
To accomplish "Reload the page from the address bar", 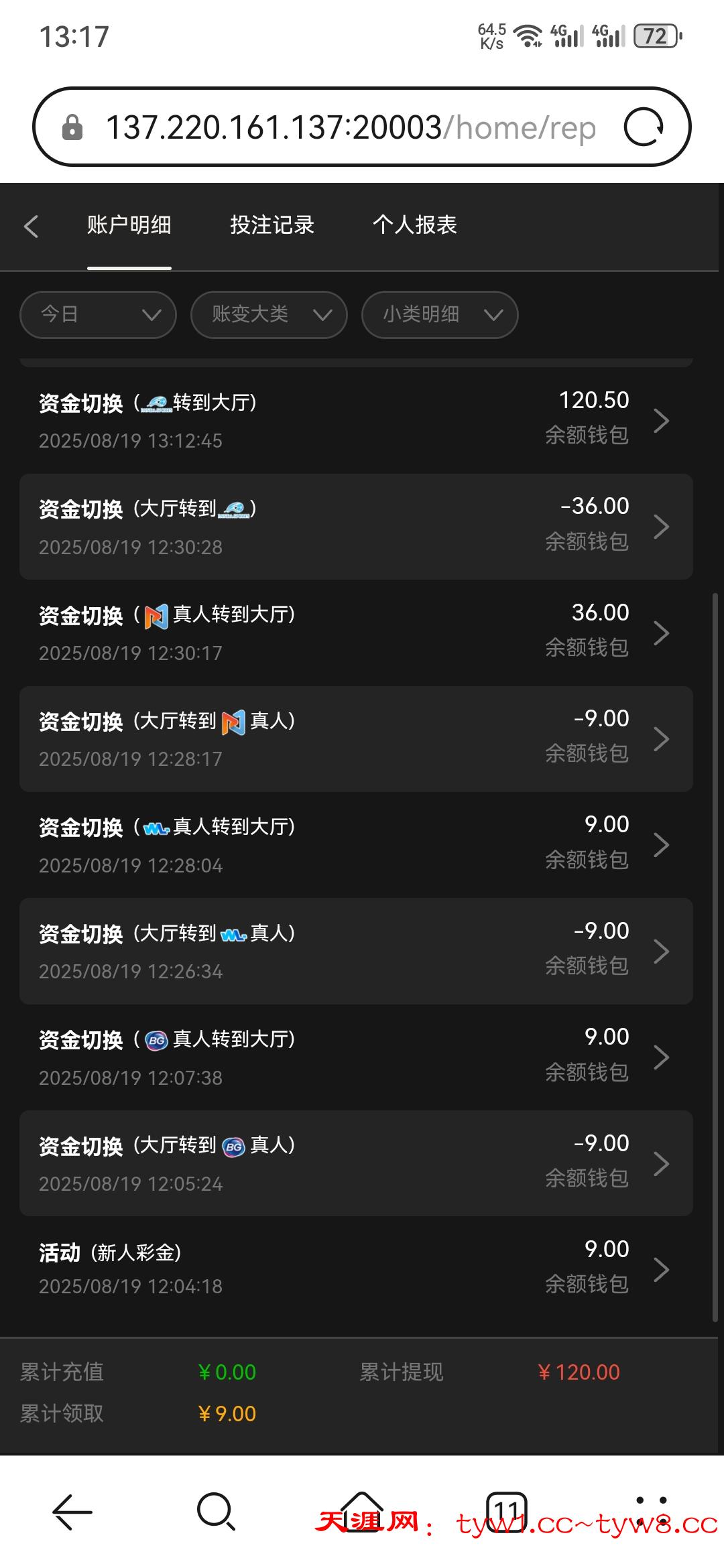I will tap(644, 127).
